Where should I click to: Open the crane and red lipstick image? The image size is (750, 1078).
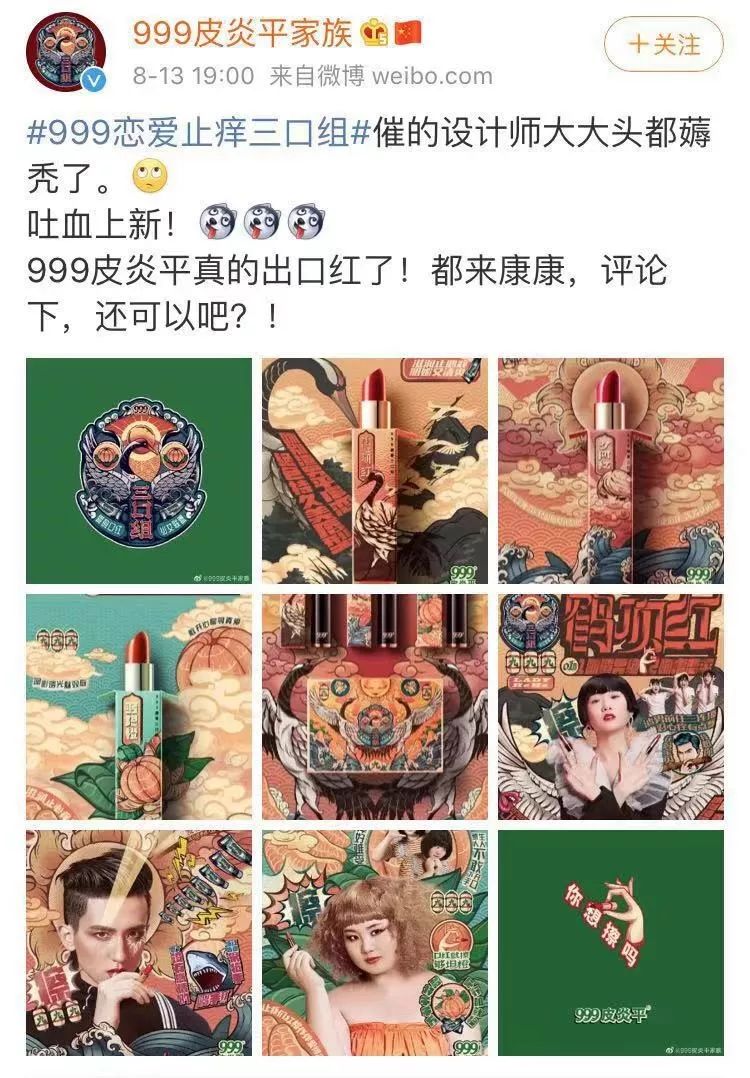375,471
